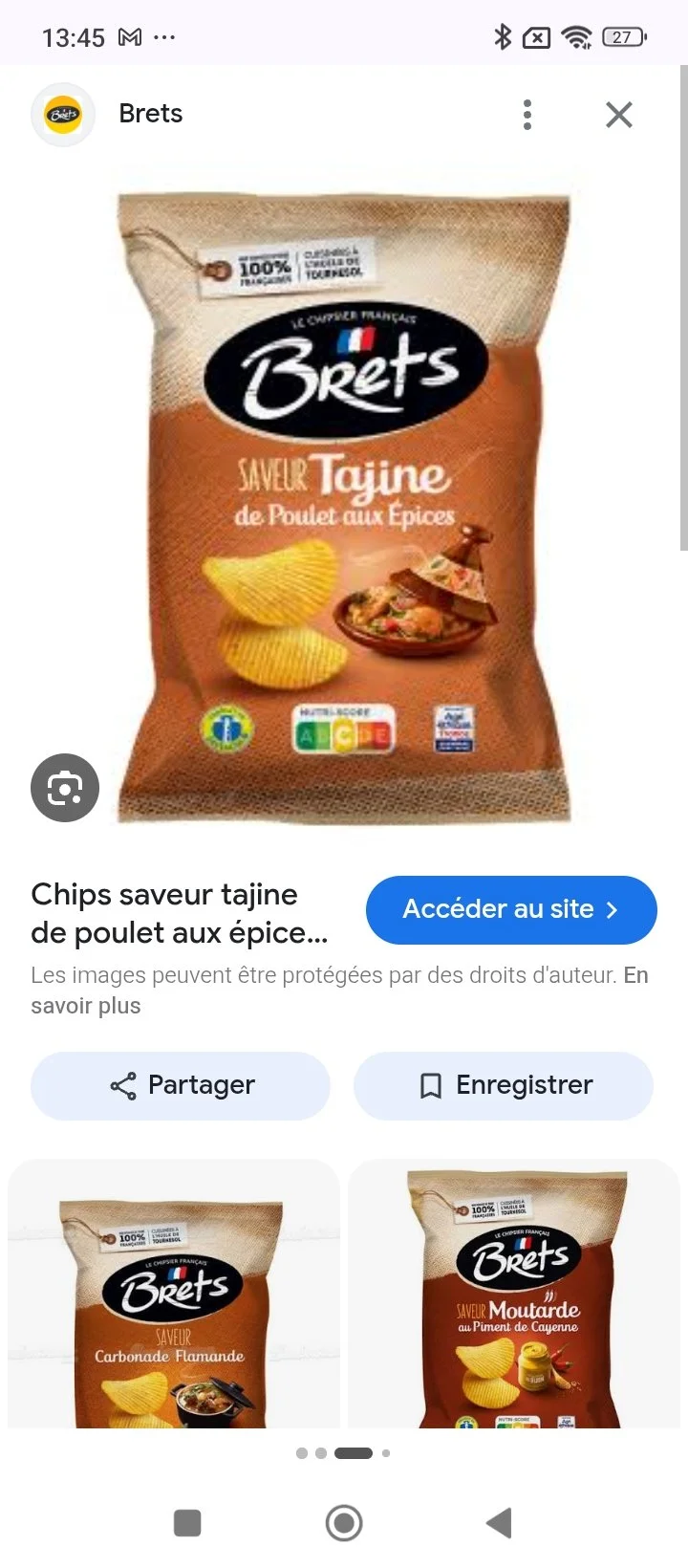Go back using the system back button
Screen dimensions: 688x1568
(x=500, y=1523)
